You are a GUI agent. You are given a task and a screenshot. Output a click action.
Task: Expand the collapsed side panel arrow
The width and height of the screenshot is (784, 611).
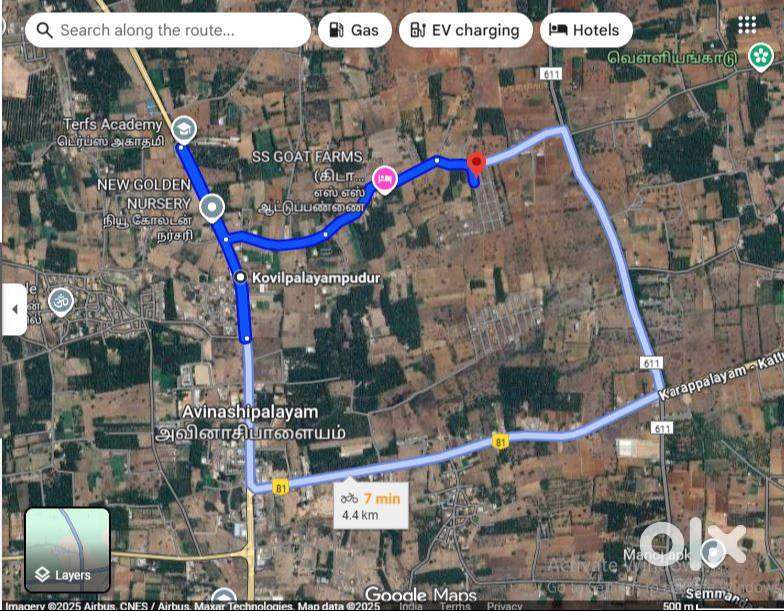click(14, 309)
